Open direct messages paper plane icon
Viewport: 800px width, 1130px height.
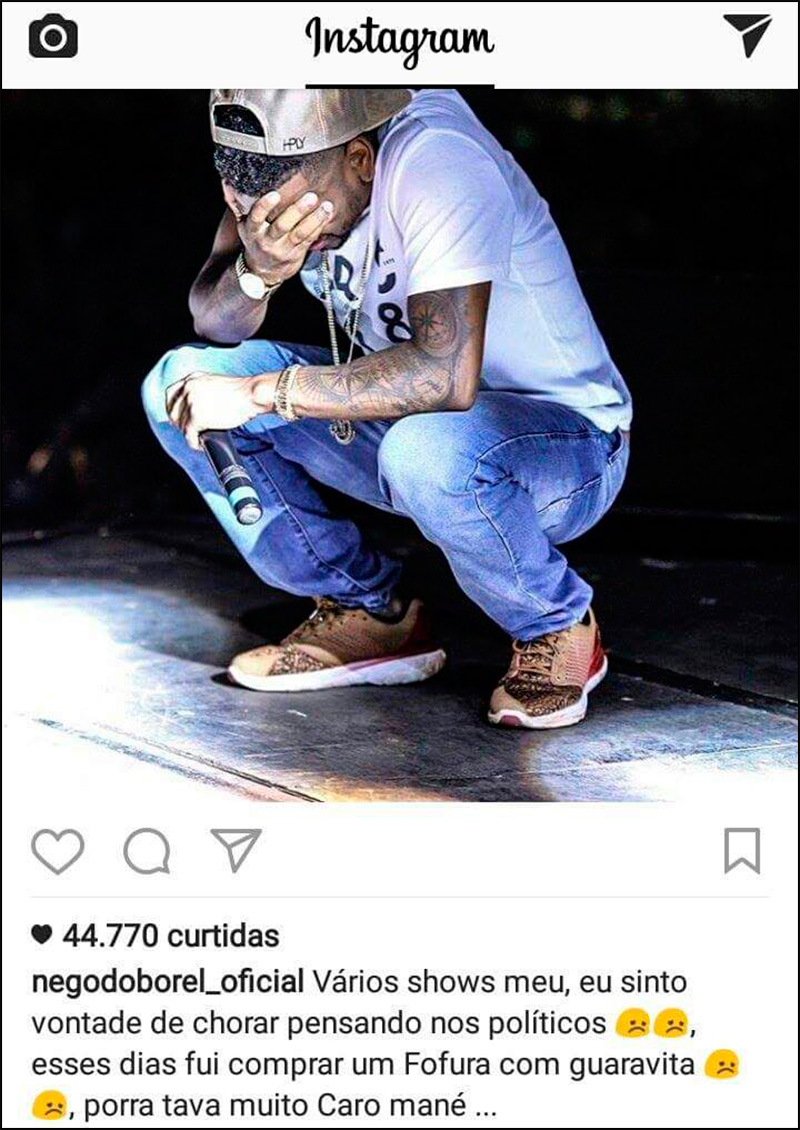[x=746, y=35]
